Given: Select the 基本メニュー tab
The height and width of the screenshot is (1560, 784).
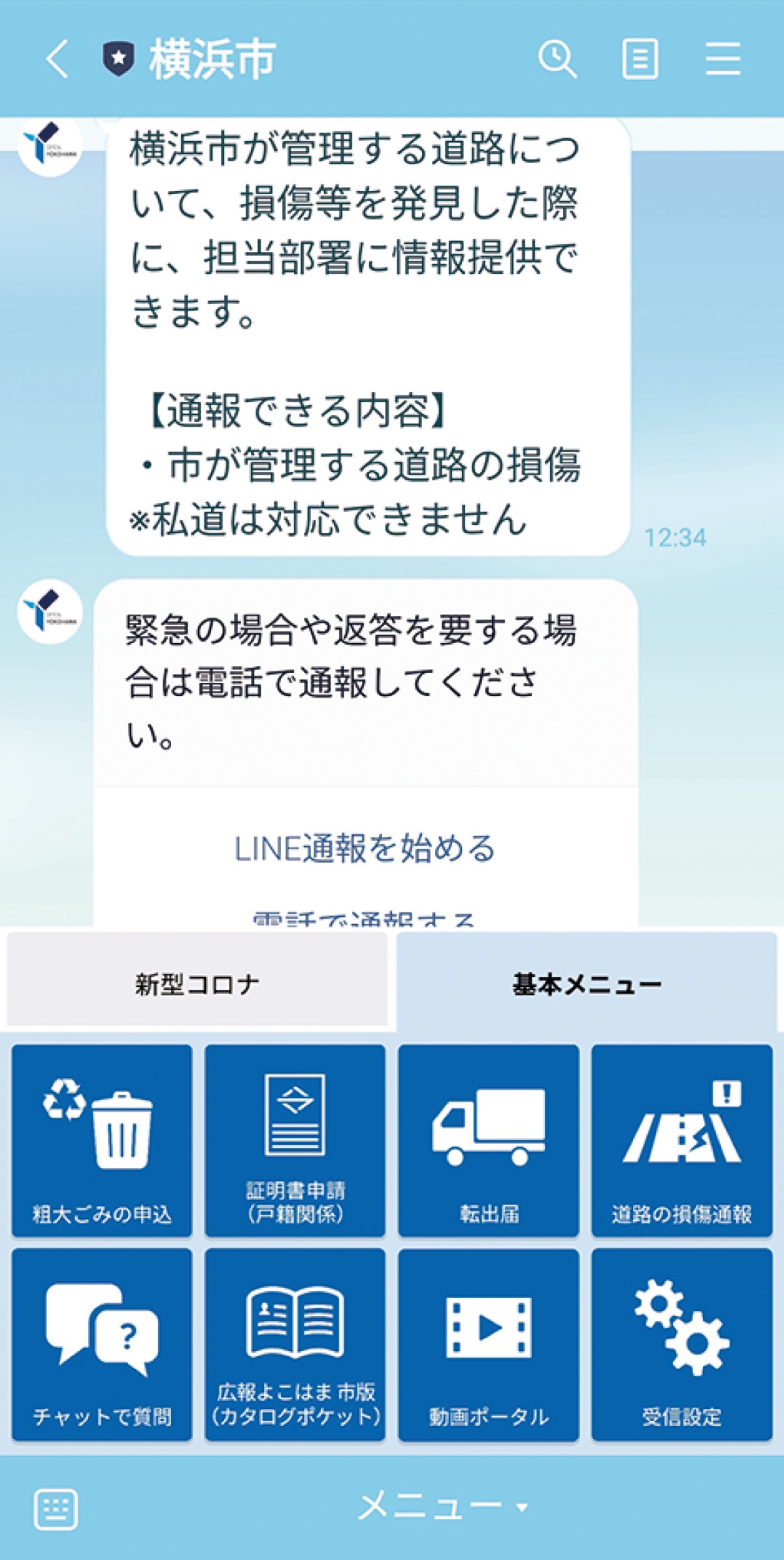Looking at the screenshot, I should point(586,984).
